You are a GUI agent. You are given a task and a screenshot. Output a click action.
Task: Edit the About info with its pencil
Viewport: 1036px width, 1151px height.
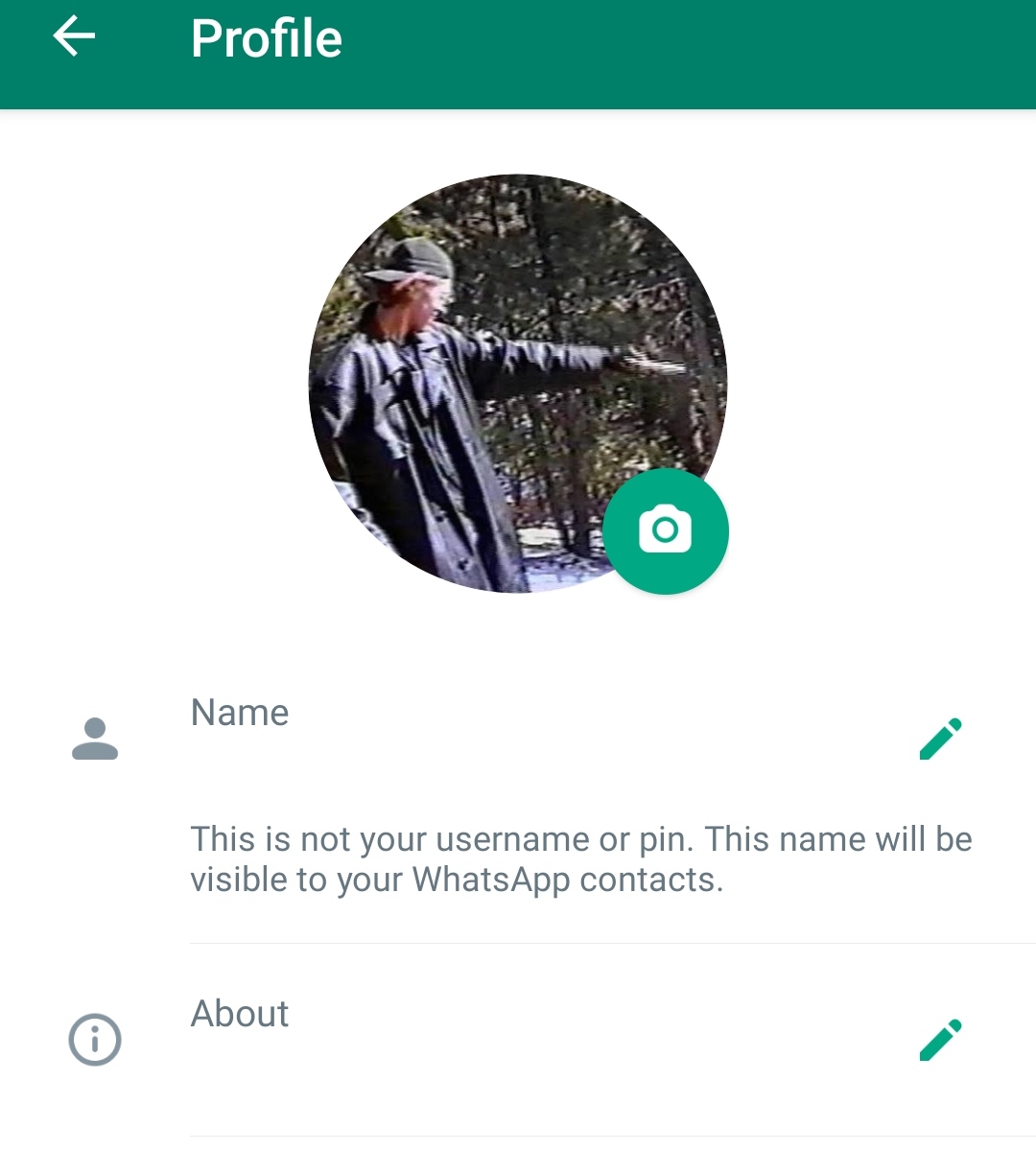(940, 1040)
